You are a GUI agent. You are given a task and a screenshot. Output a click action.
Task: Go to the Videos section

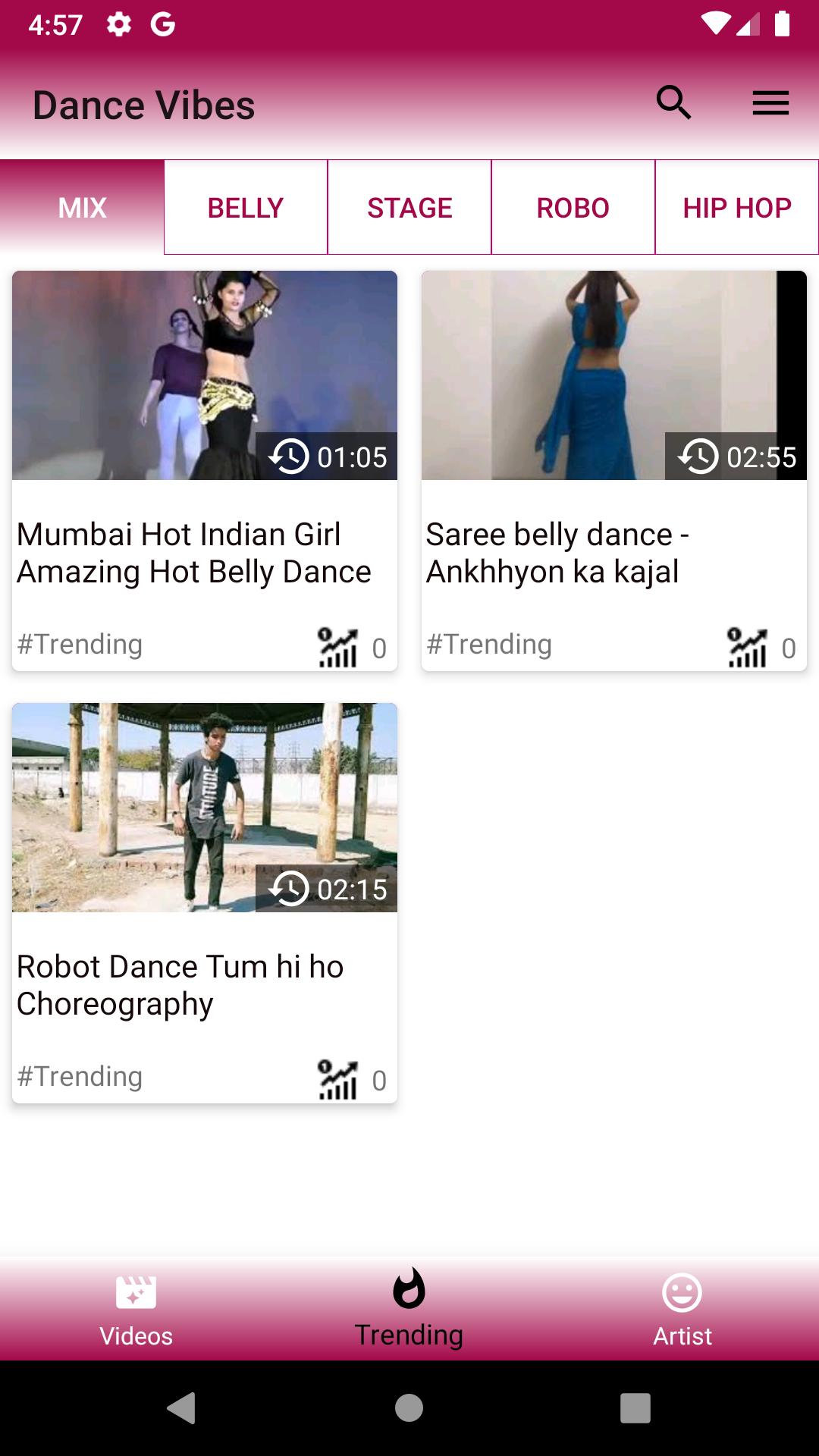(136, 1309)
